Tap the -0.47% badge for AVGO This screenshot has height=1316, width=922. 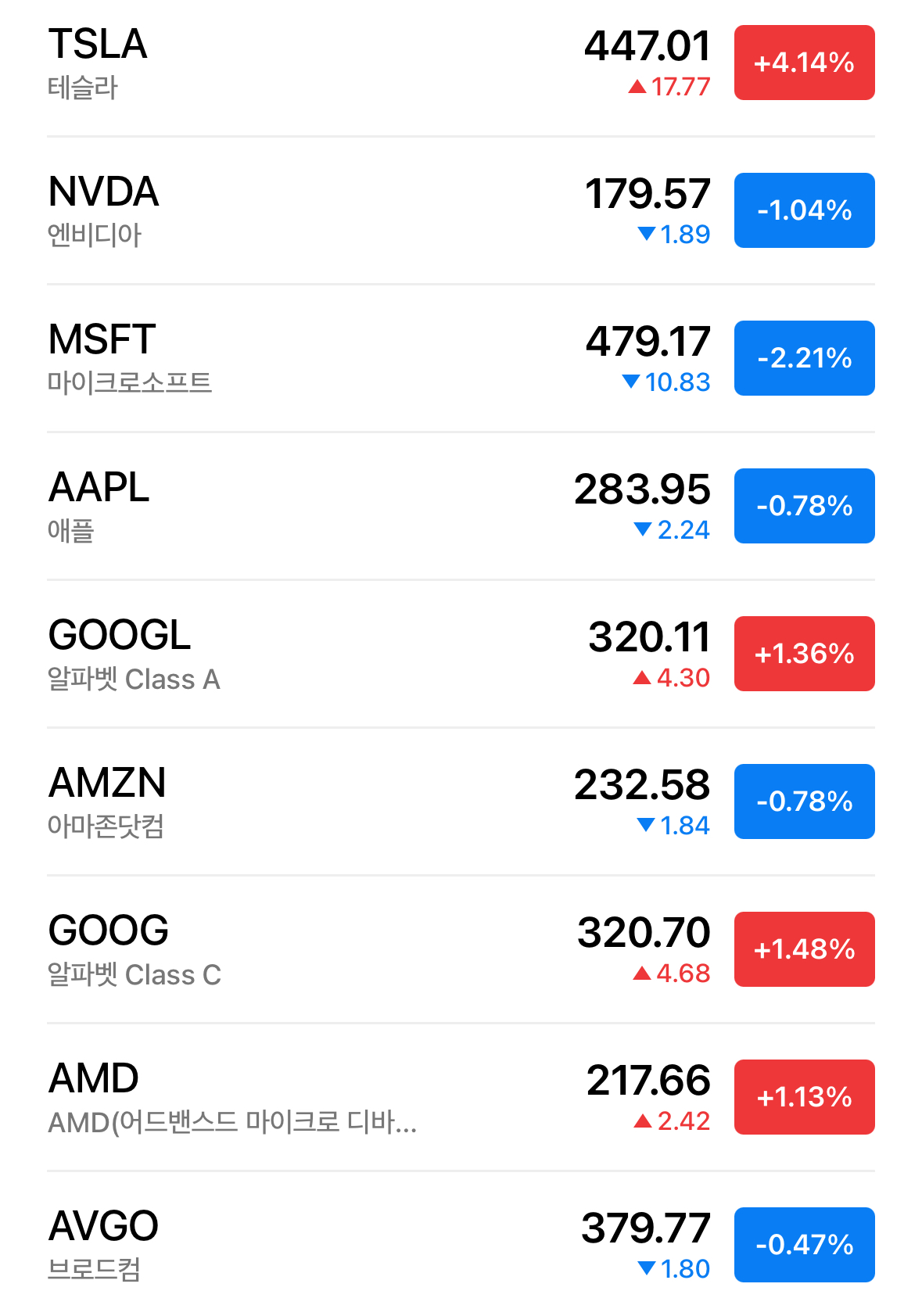804,1245
